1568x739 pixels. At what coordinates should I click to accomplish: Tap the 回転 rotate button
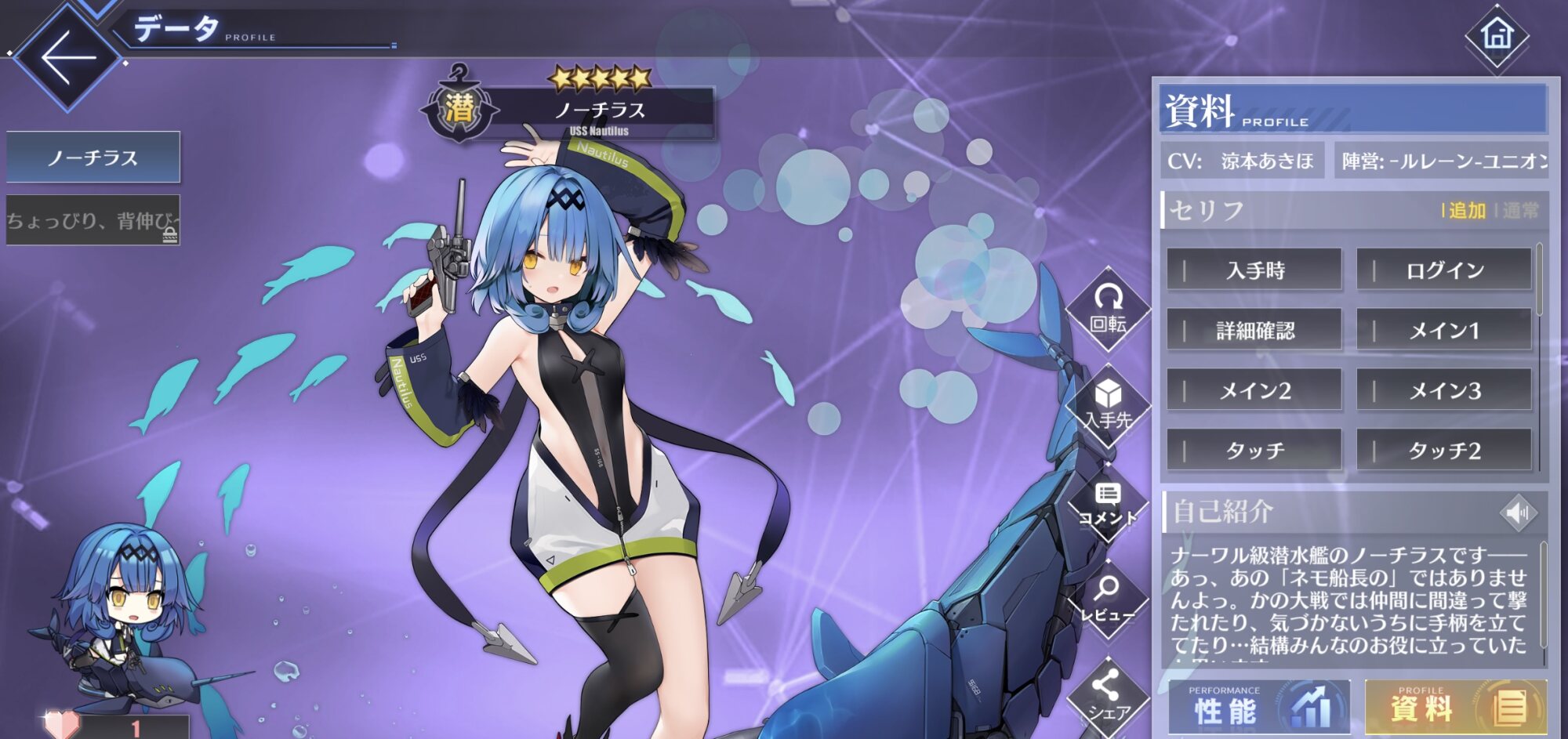(x=1108, y=310)
